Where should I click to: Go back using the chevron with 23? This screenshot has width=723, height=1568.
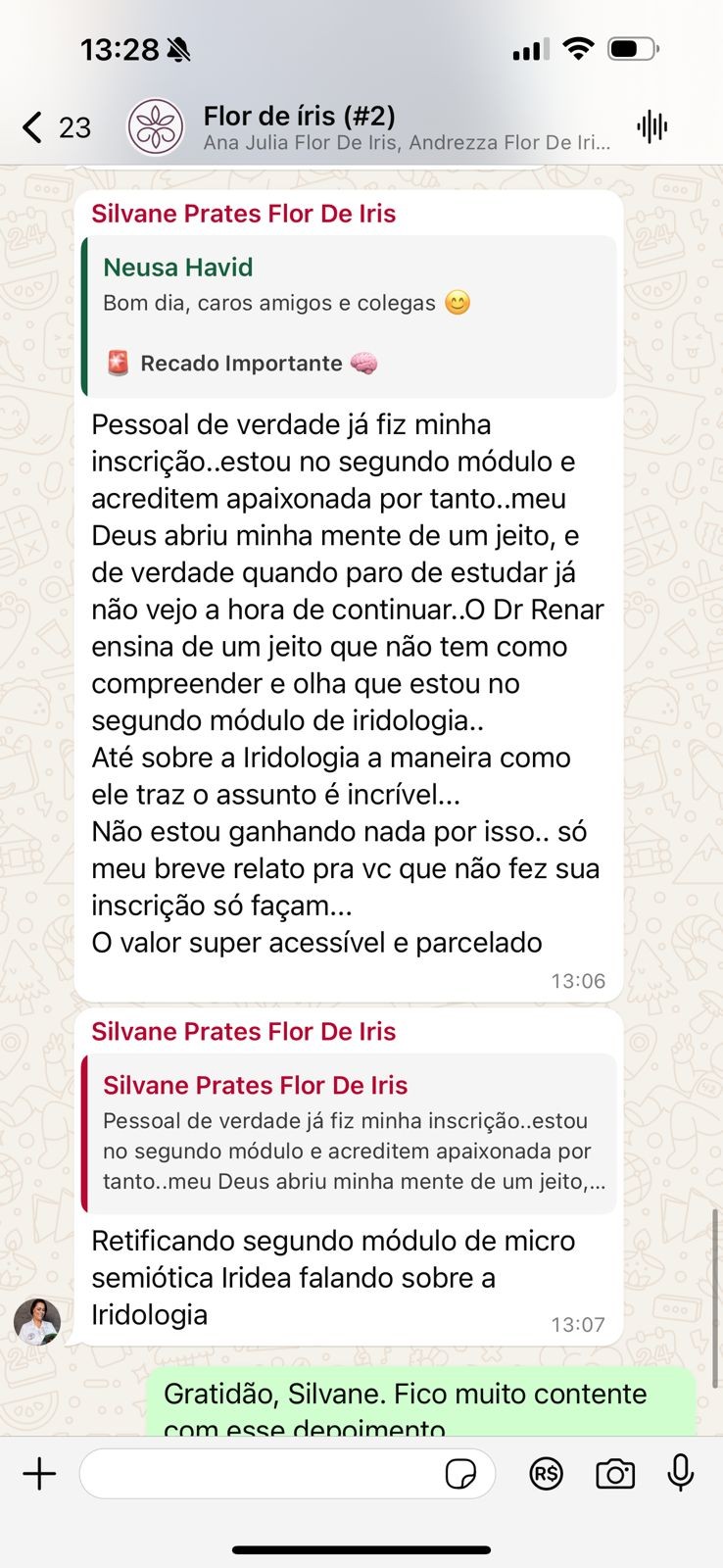tap(54, 127)
